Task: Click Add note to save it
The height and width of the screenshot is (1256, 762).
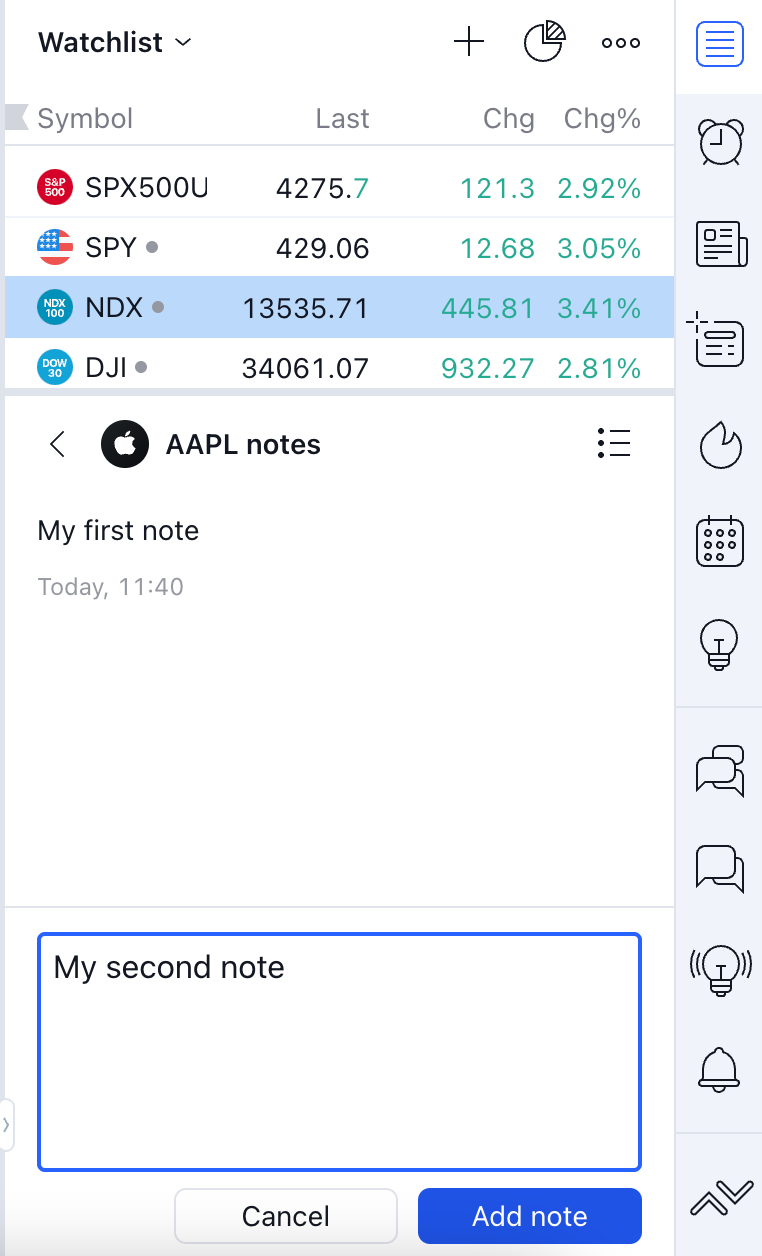Action: point(529,1216)
